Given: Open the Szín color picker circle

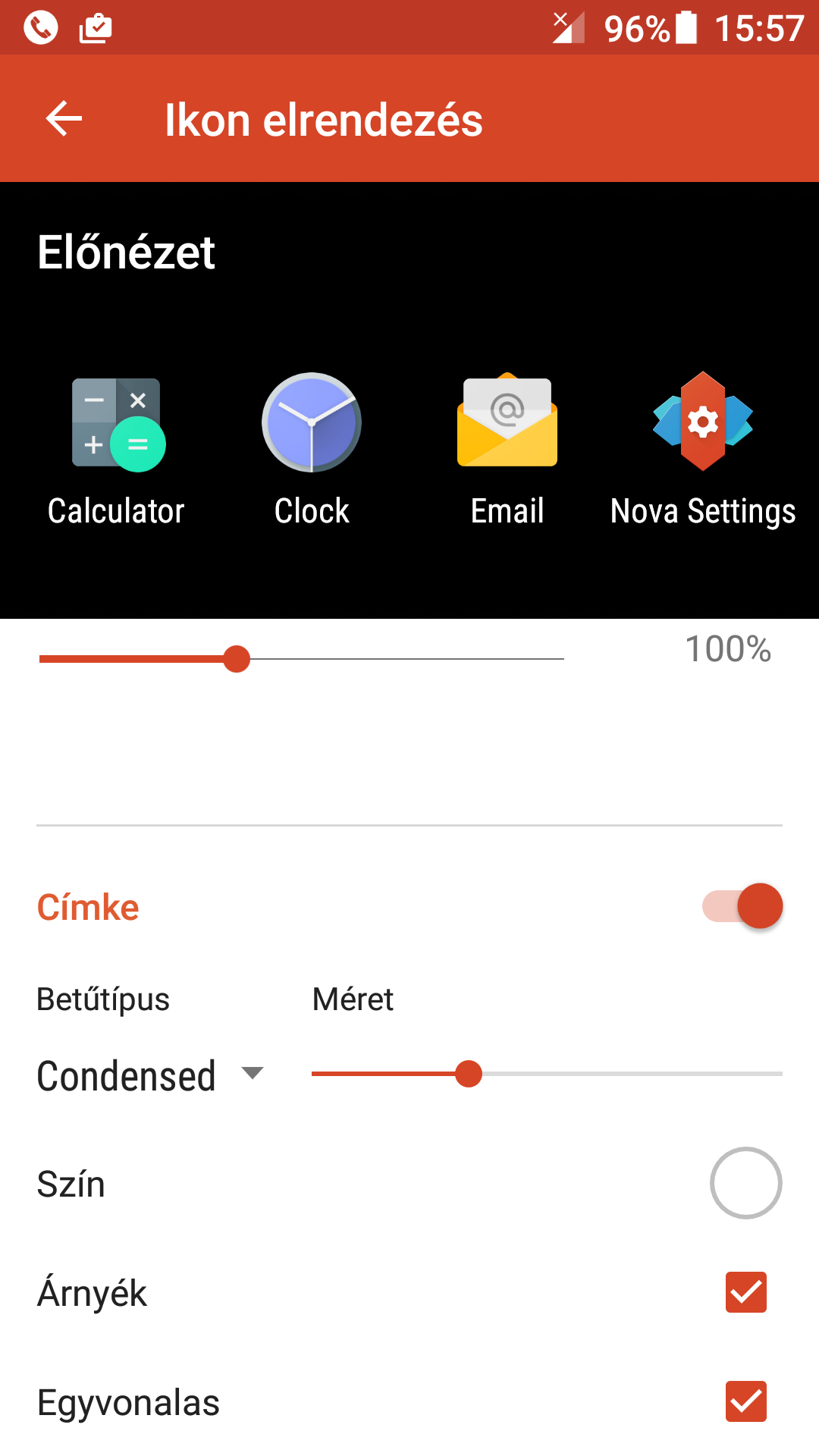Looking at the screenshot, I should (x=745, y=1183).
